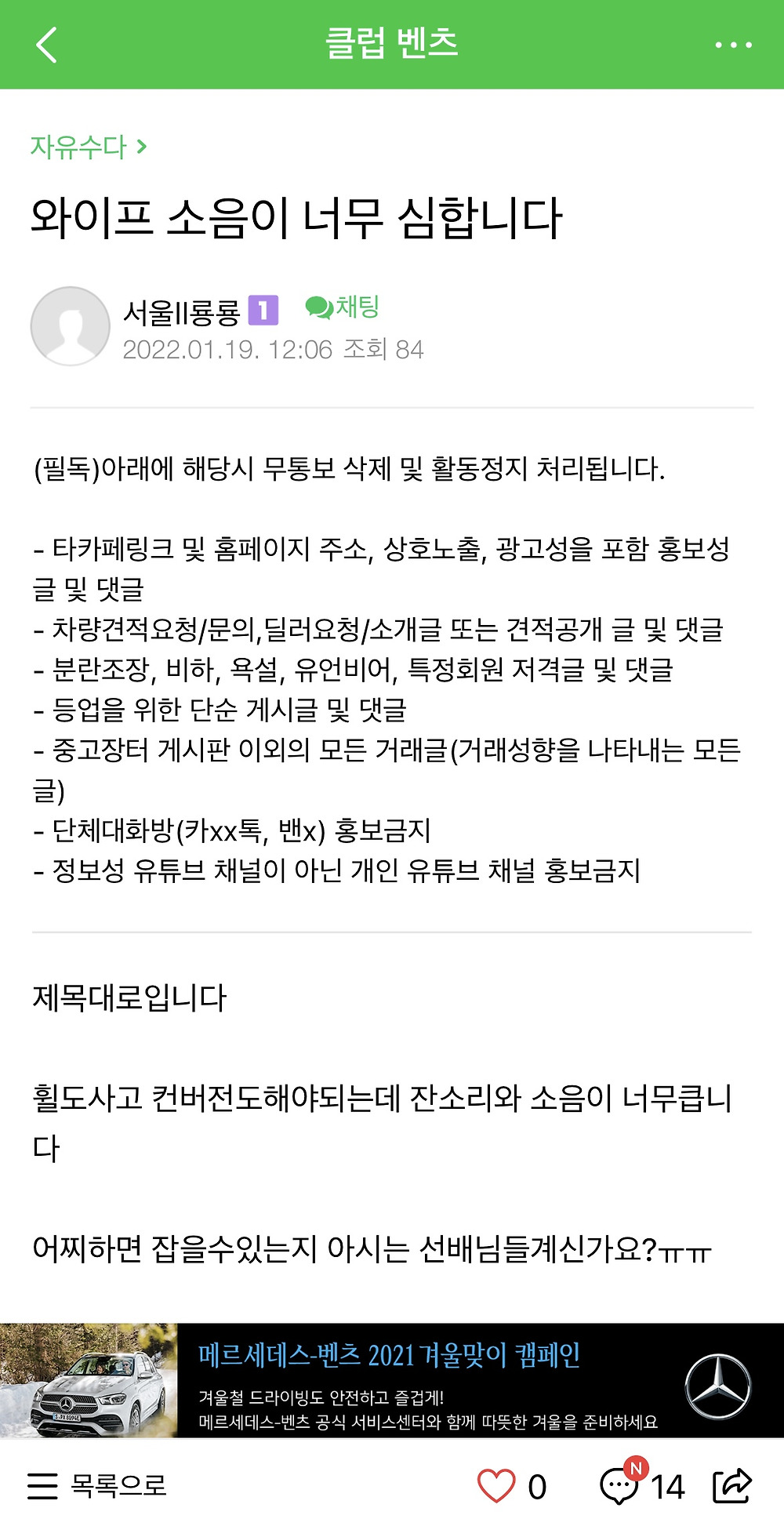This screenshot has height=1537, width=784.
Task: Like this post with the heart icon
Action: 496,1486
